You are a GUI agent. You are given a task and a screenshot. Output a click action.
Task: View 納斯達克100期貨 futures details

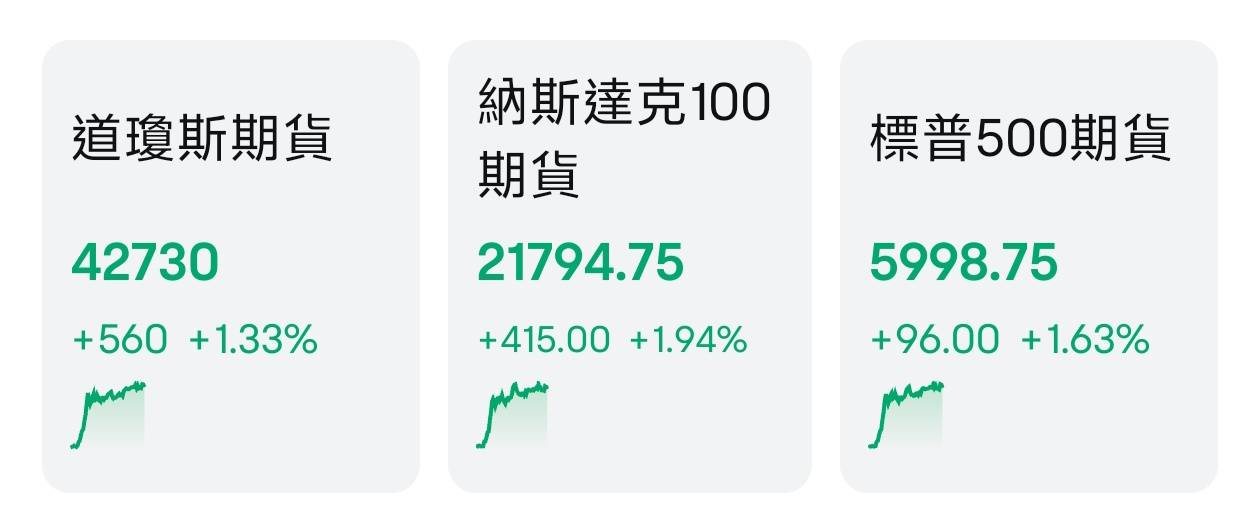629,266
